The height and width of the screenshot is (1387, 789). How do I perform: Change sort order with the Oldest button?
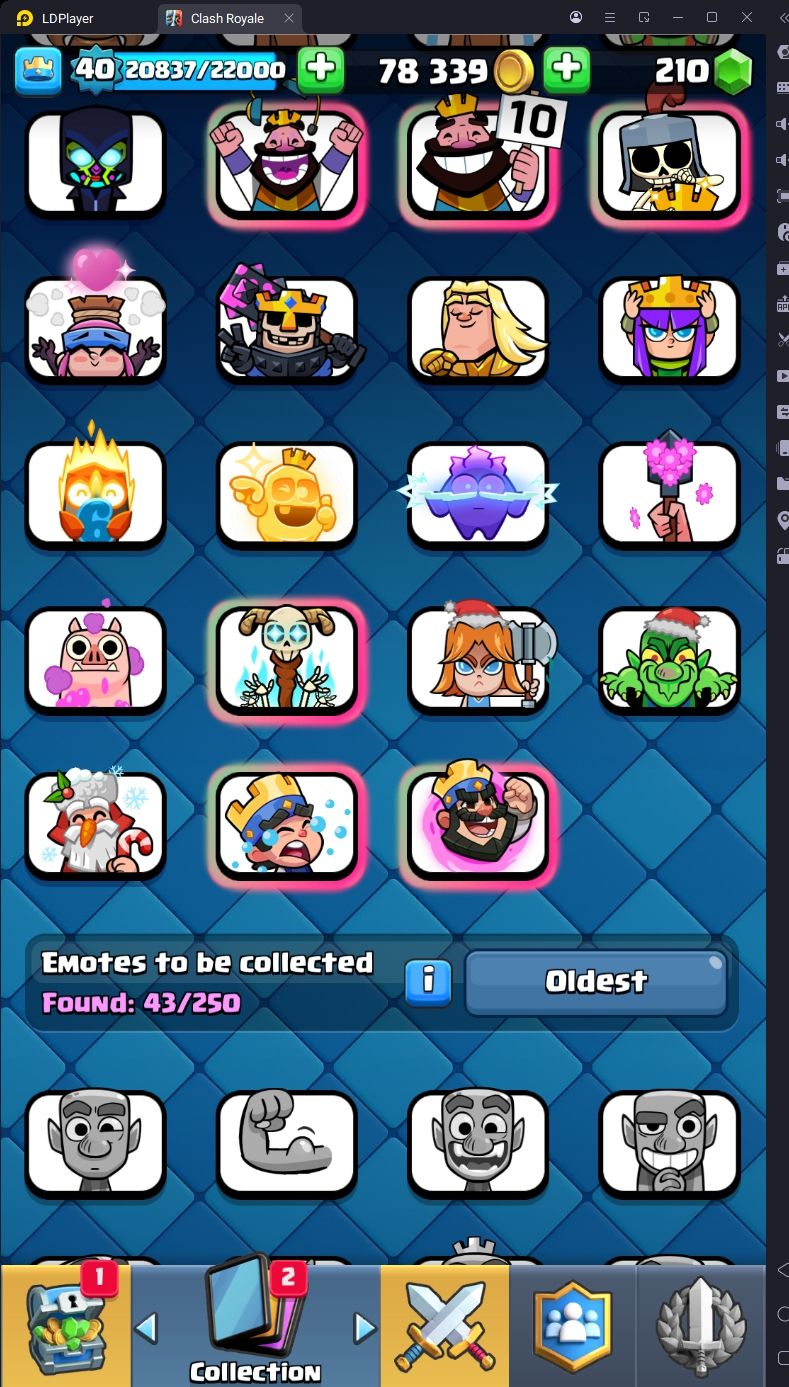pyautogui.click(x=596, y=982)
